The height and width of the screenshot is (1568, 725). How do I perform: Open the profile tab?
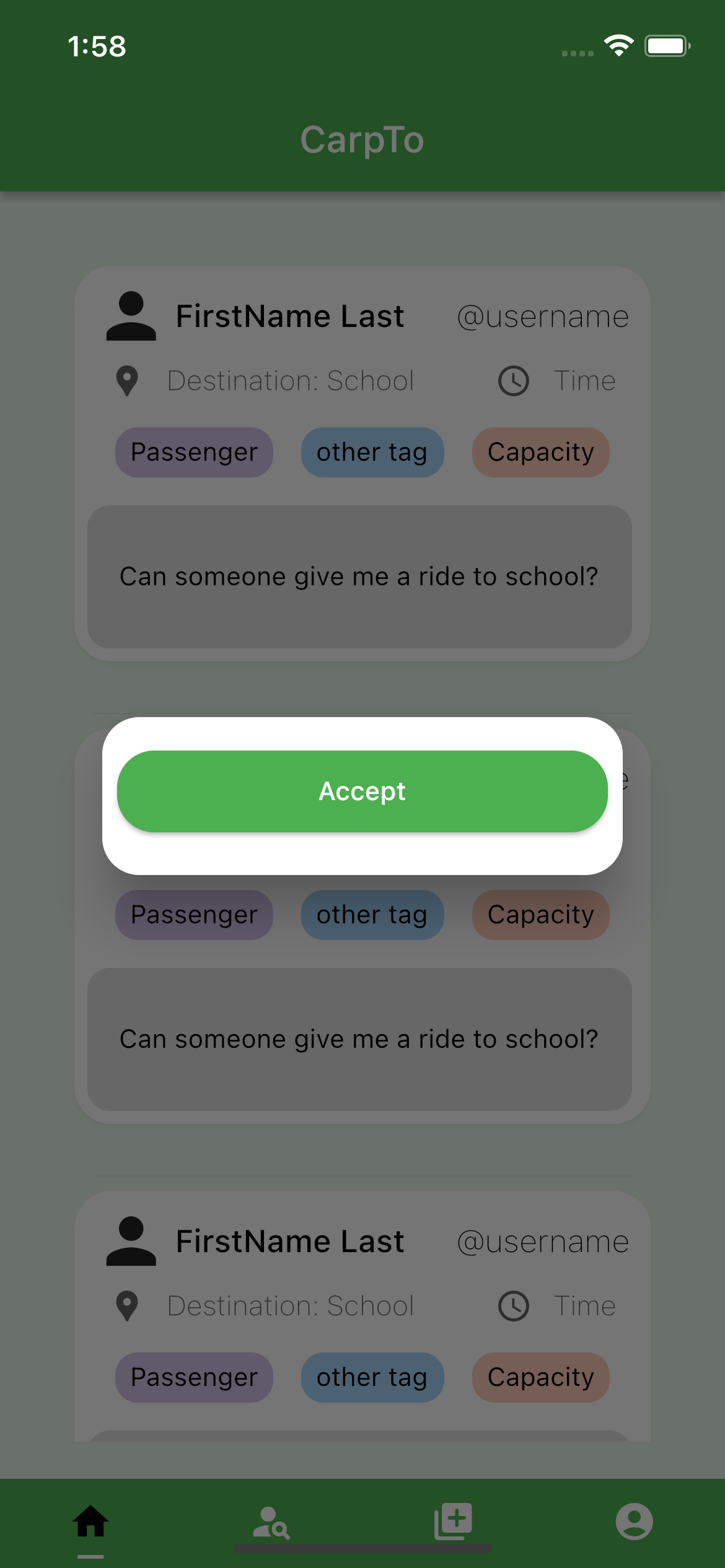634,1521
